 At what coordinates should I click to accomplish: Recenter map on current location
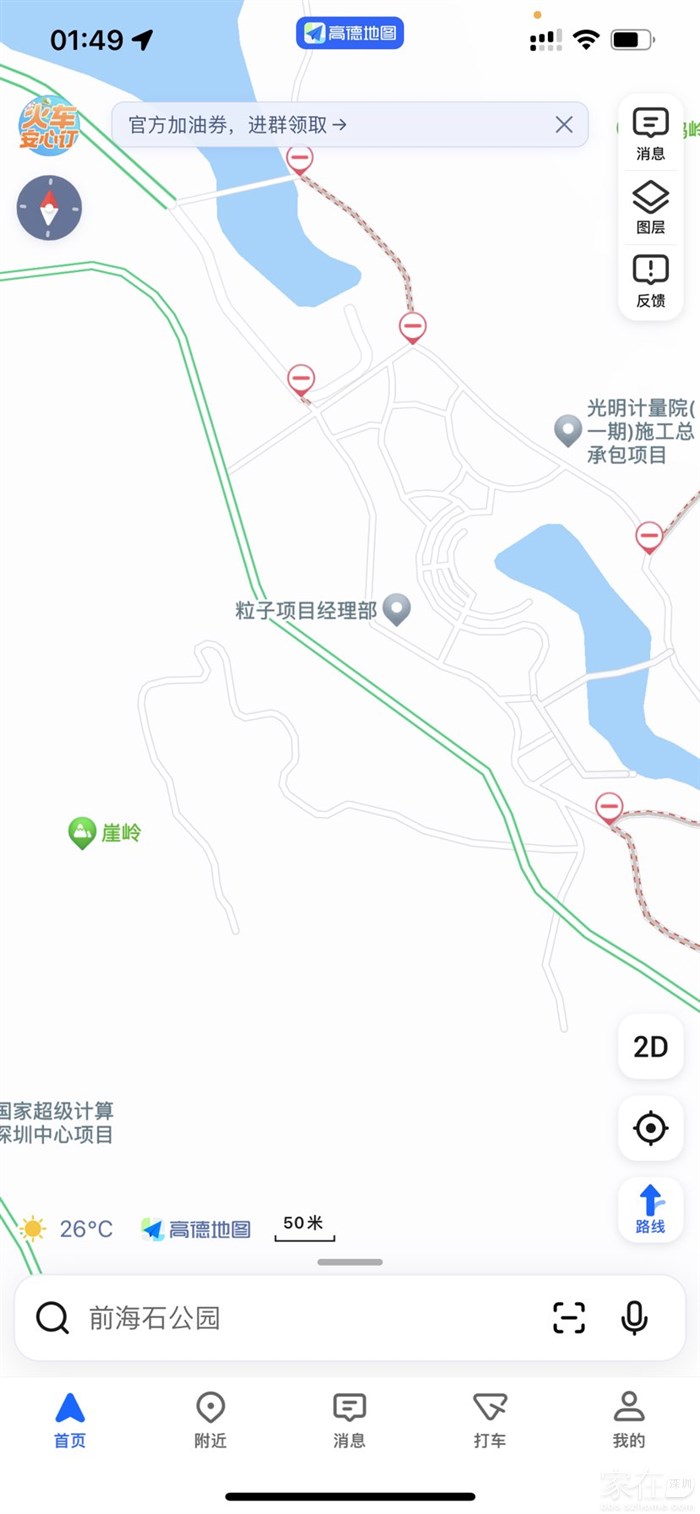(x=651, y=1128)
